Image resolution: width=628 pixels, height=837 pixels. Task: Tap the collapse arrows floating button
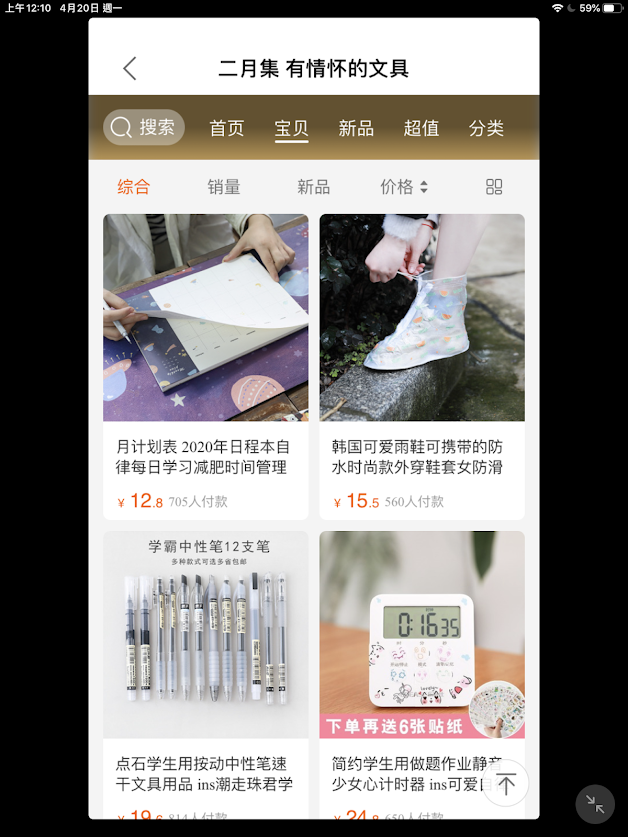click(595, 804)
